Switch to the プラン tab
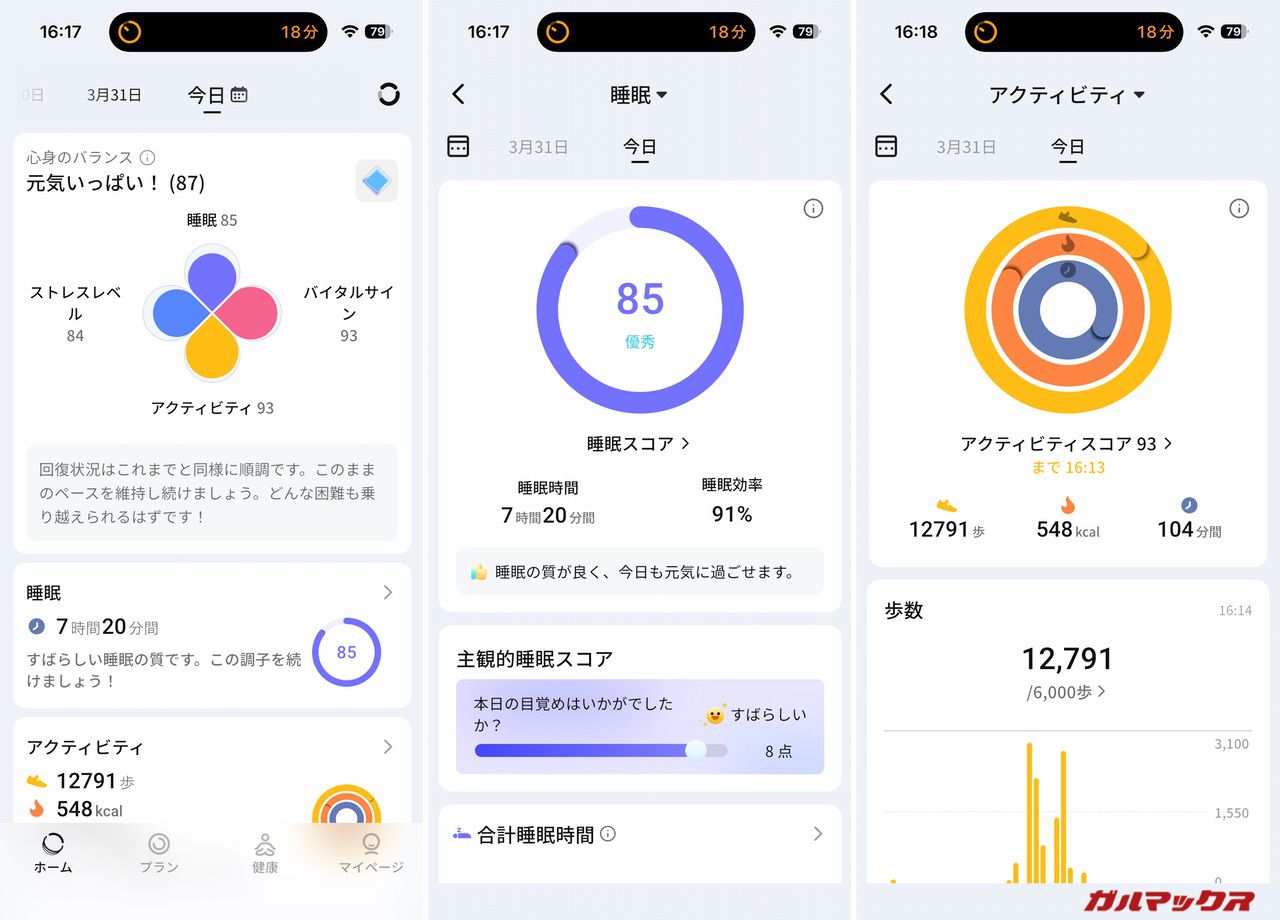Screen dimensions: 1280x920 coord(158,853)
